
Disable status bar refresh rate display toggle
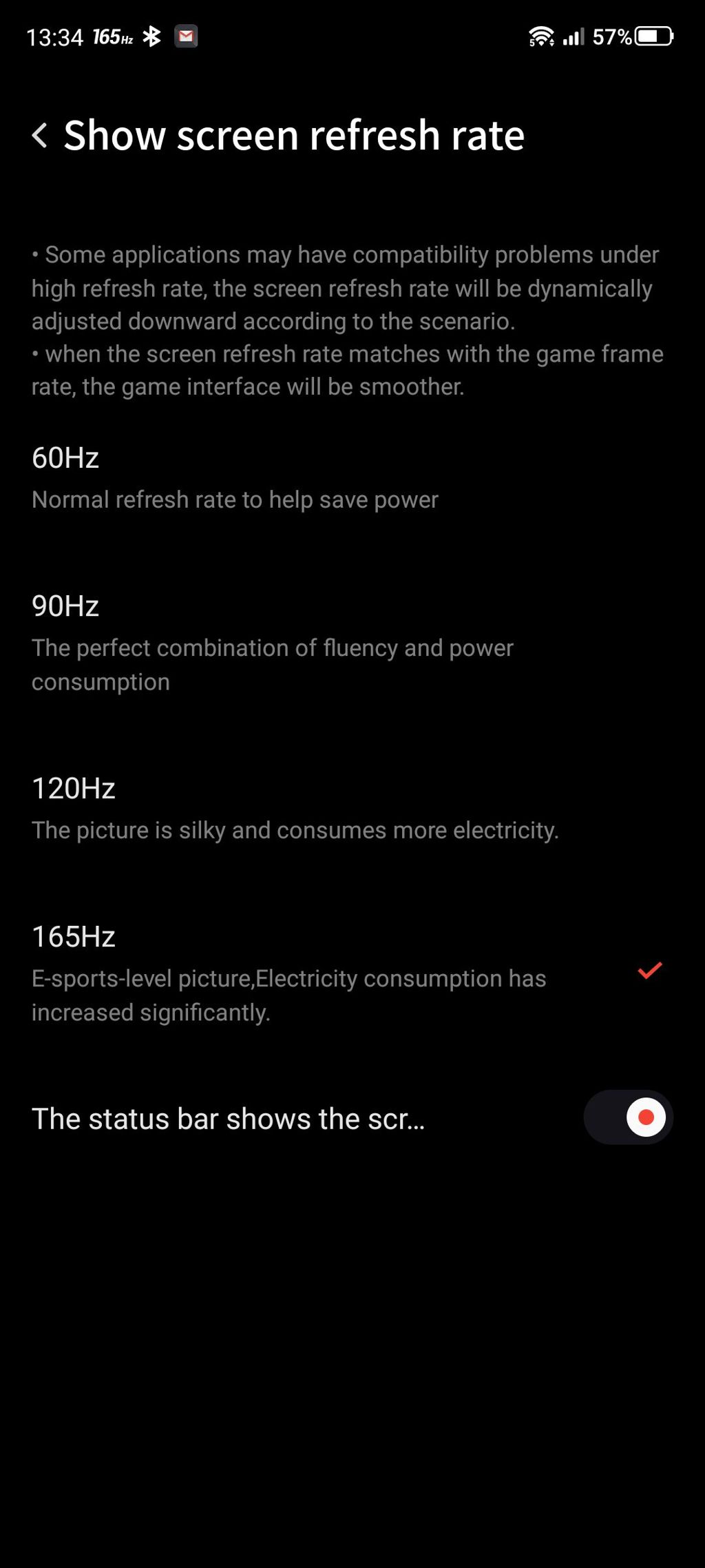point(628,1117)
